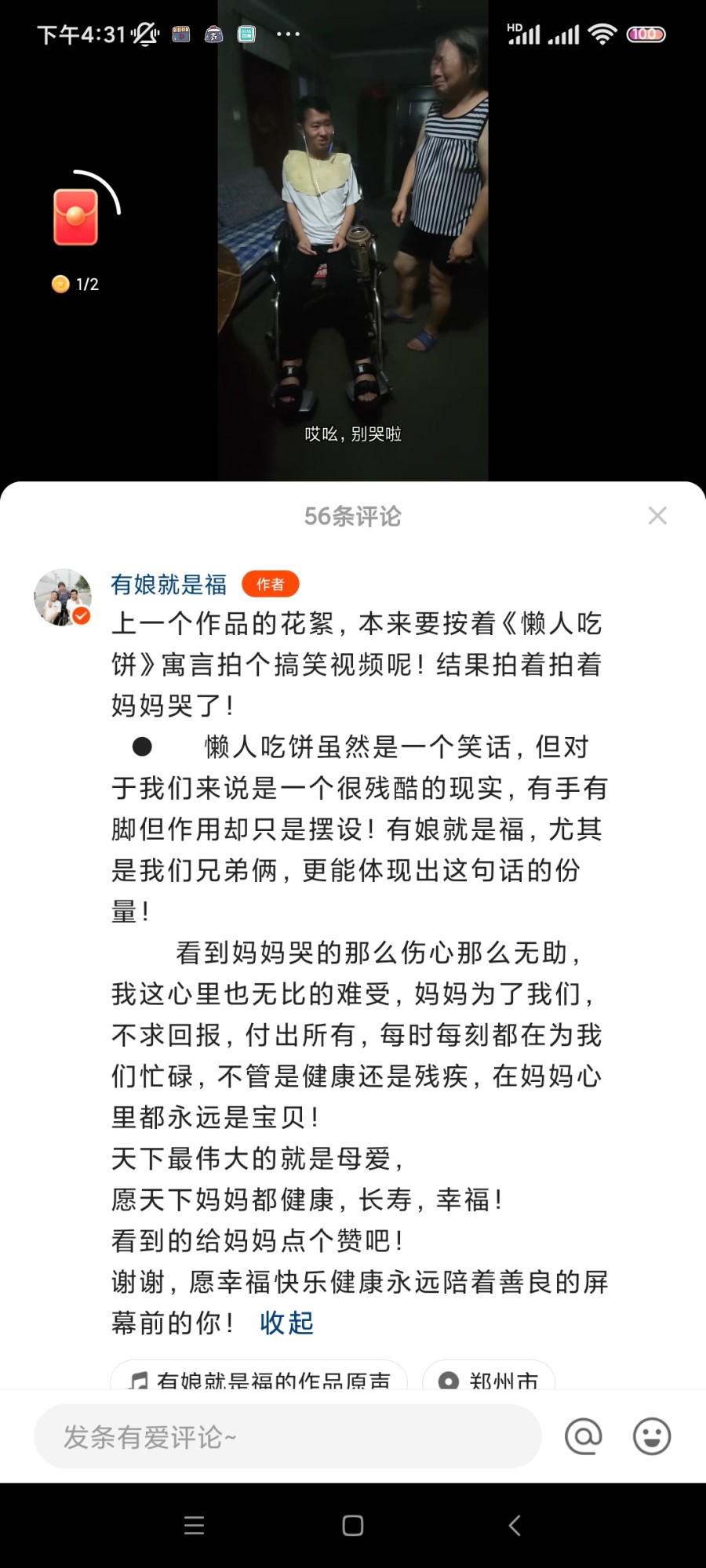Image resolution: width=706 pixels, height=1568 pixels.
Task: Tap the video to pause playback
Action: point(353,235)
